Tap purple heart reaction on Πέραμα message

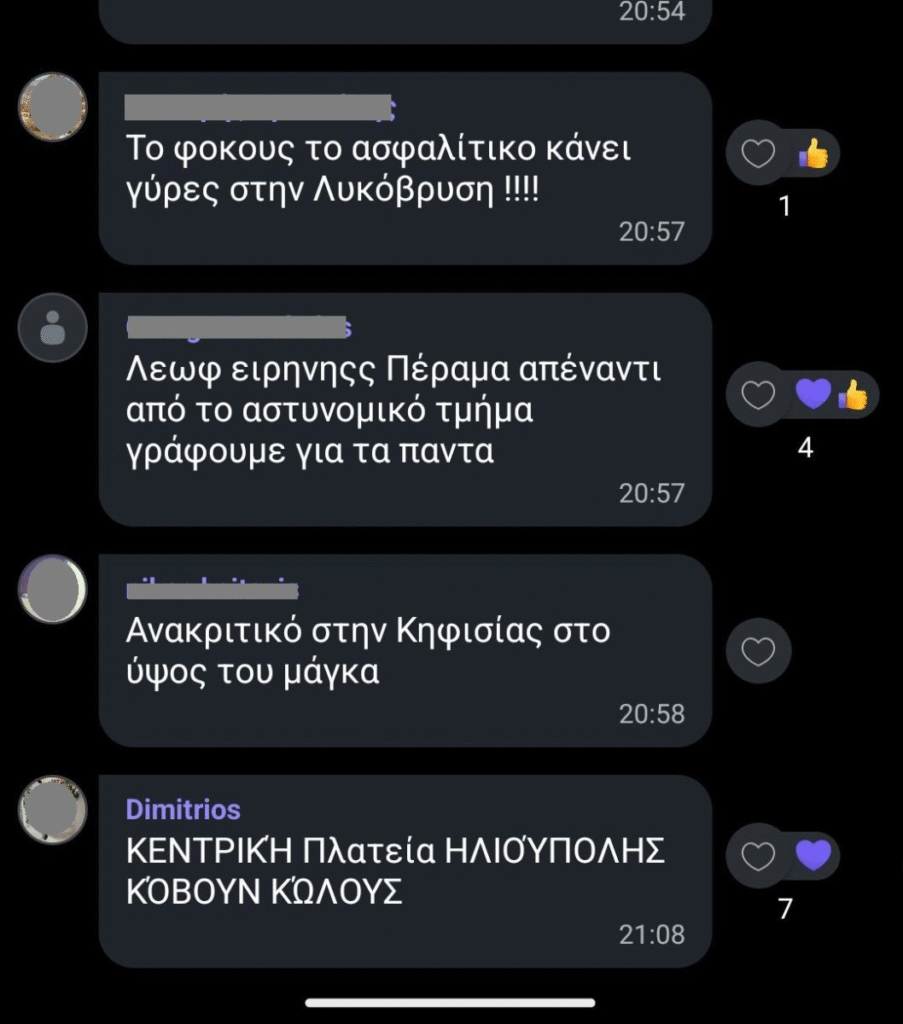[813, 396]
